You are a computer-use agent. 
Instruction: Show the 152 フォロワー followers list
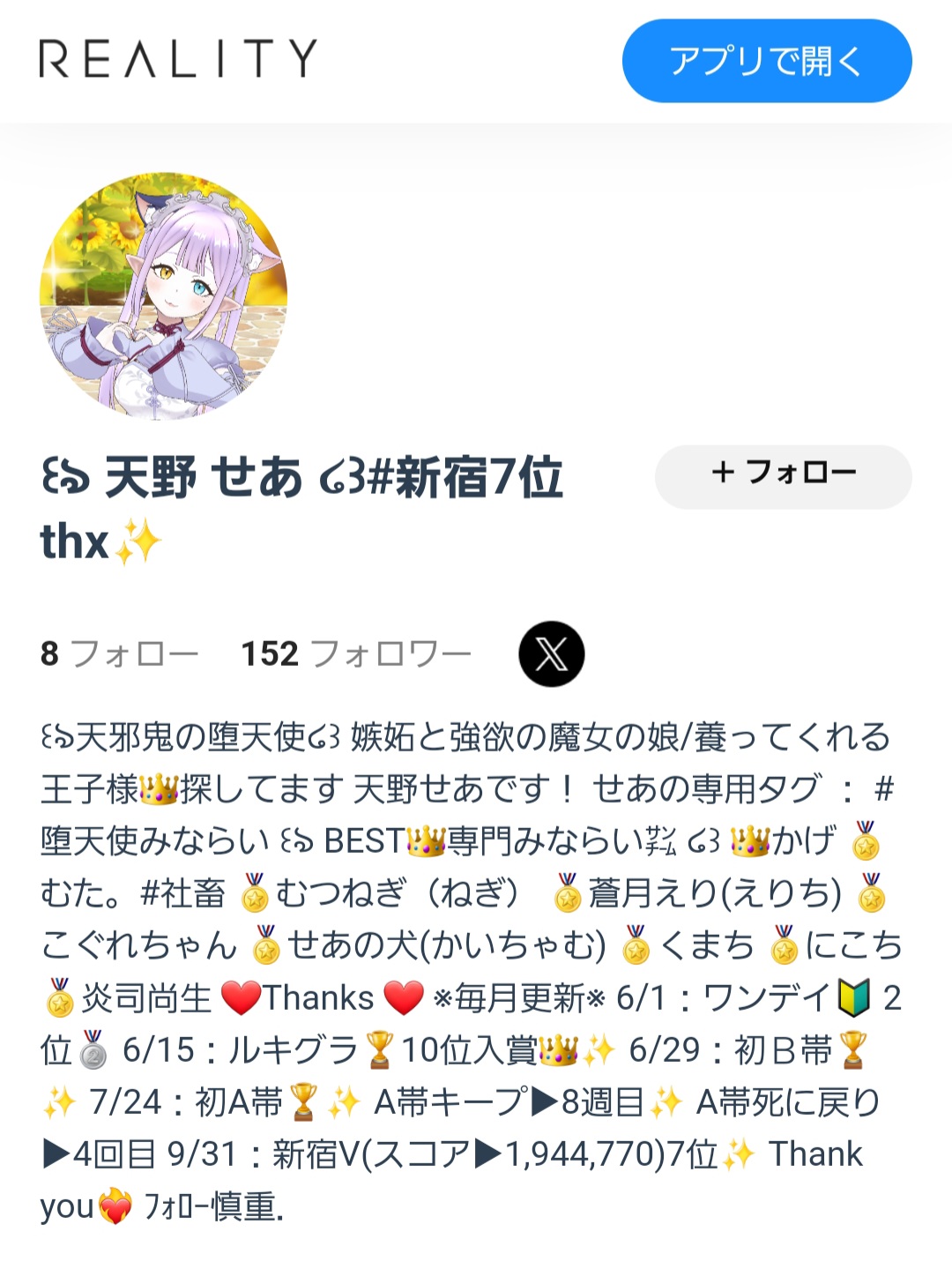(356, 654)
